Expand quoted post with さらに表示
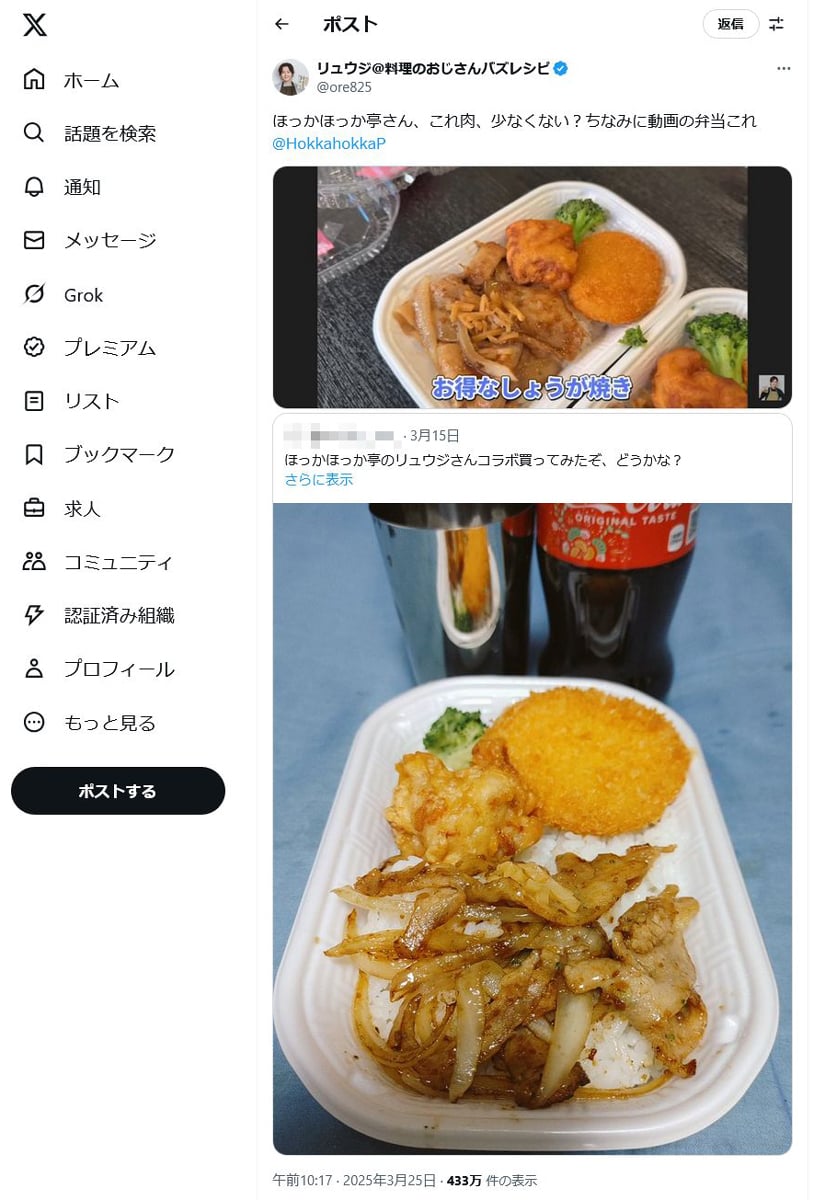Screen dimensions: 825x1200 [x=318, y=479]
